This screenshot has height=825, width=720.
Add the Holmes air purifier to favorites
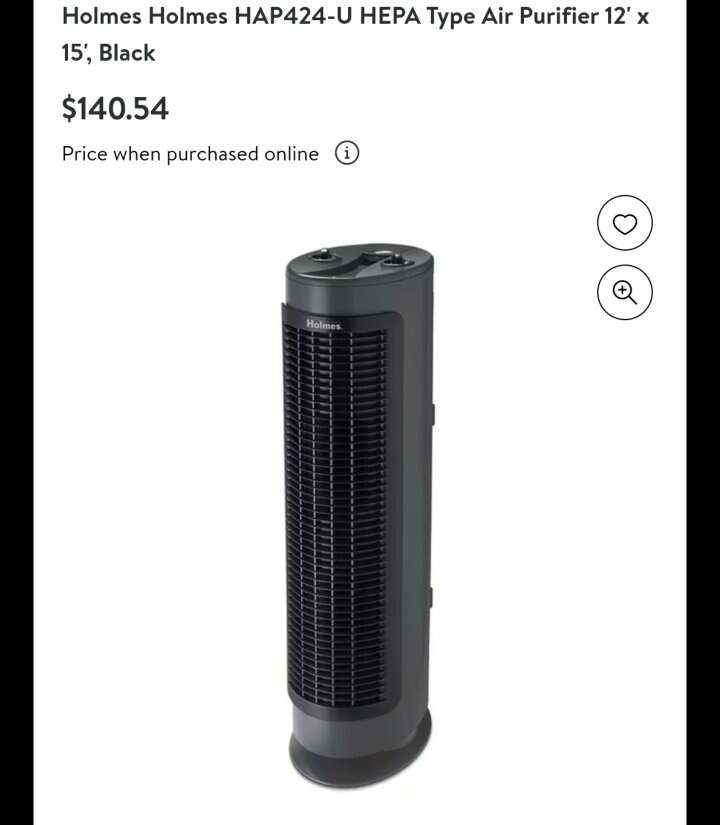[x=625, y=224]
